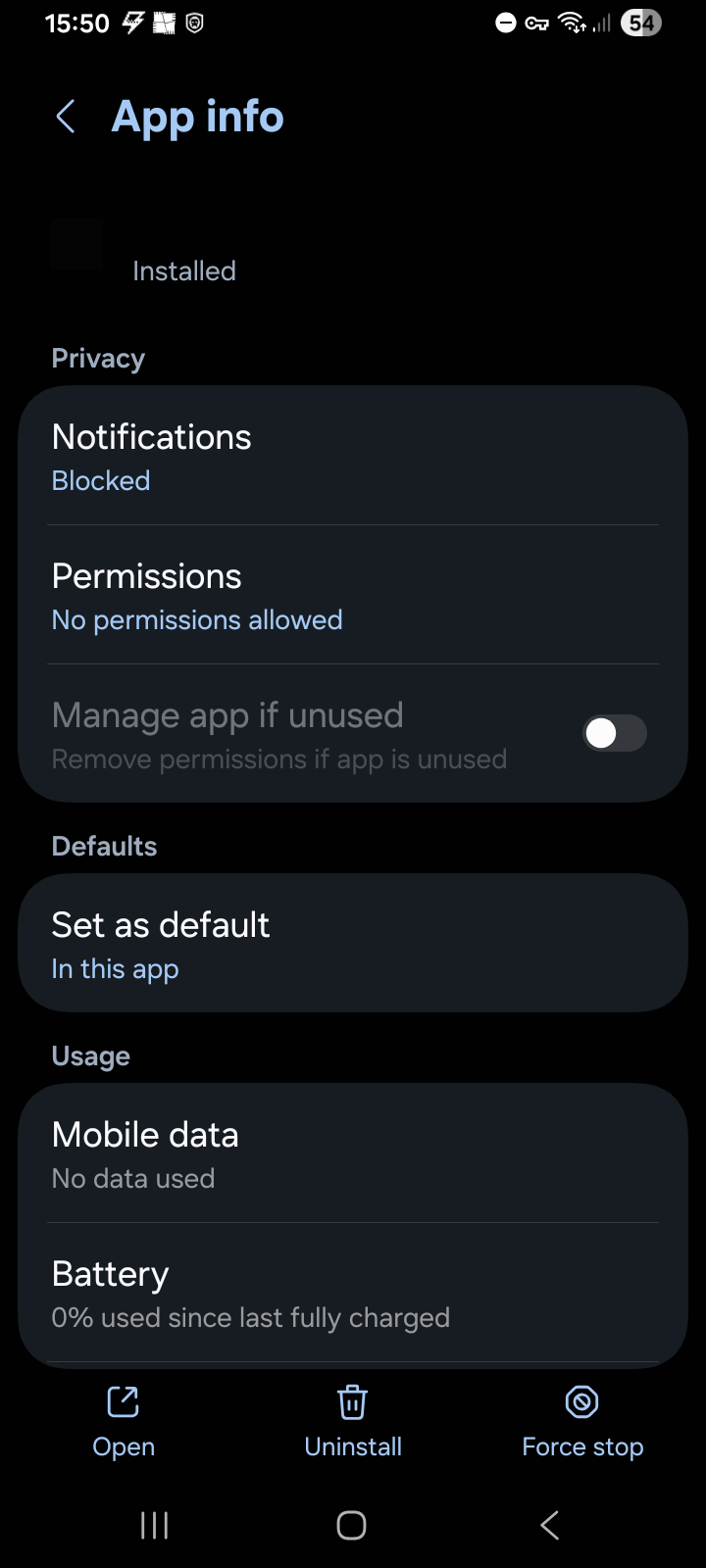Tap Open to launch the app

tap(124, 1421)
